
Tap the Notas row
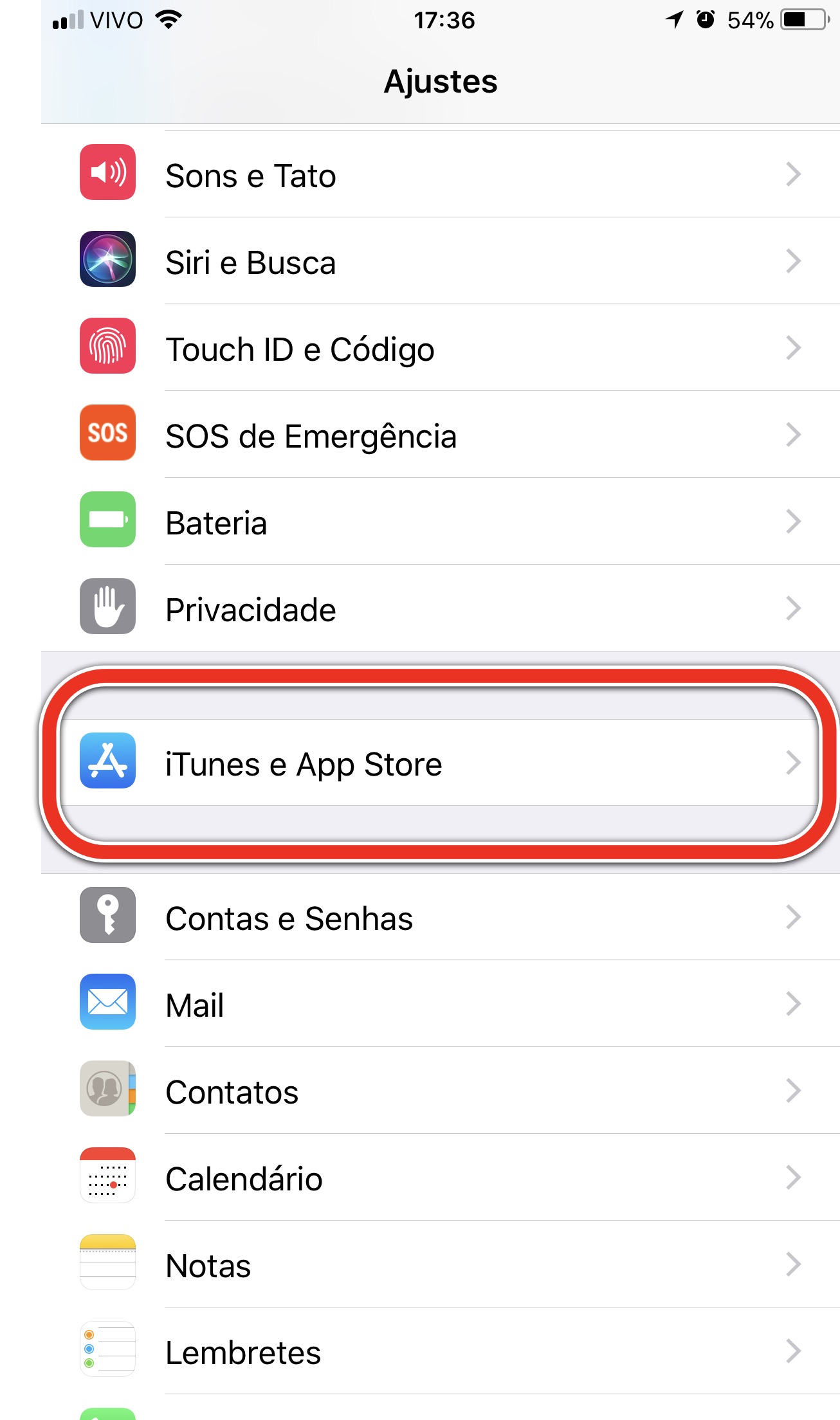coord(441,1264)
